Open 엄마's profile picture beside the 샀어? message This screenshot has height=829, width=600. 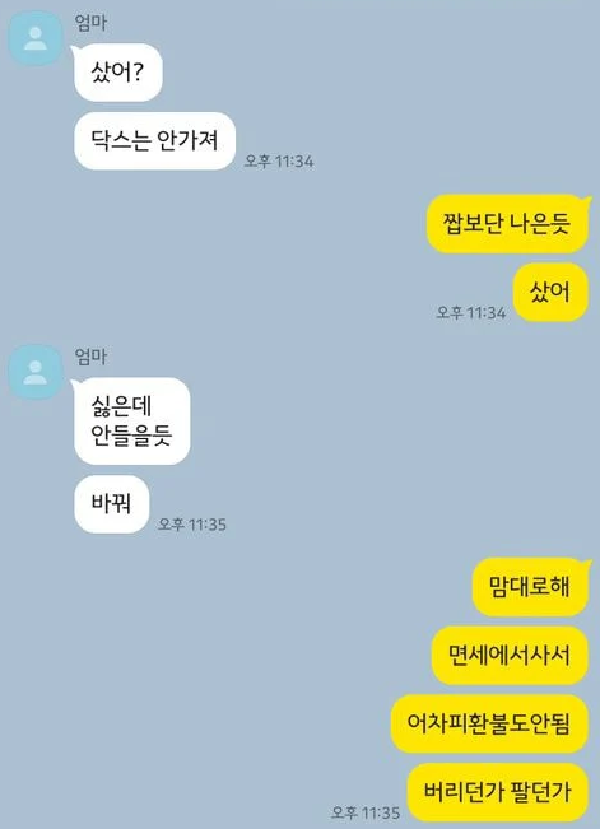[36, 40]
